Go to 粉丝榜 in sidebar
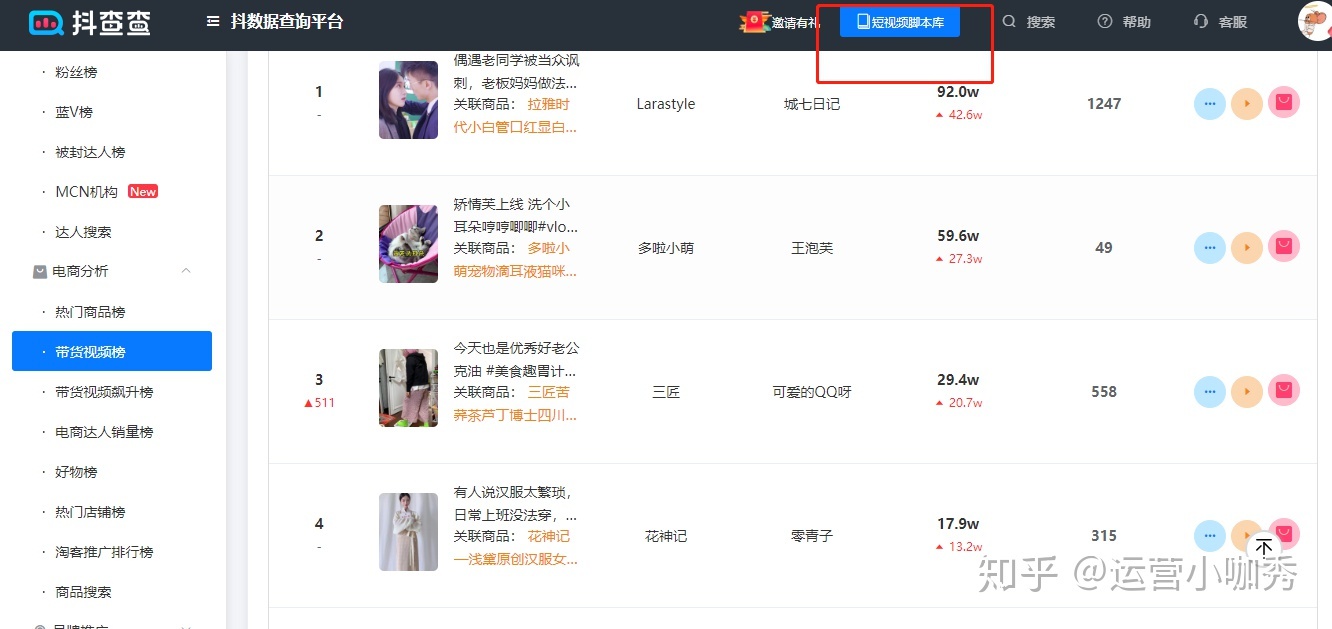The width and height of the screenshot is (1332, 629). coord(76,72)
